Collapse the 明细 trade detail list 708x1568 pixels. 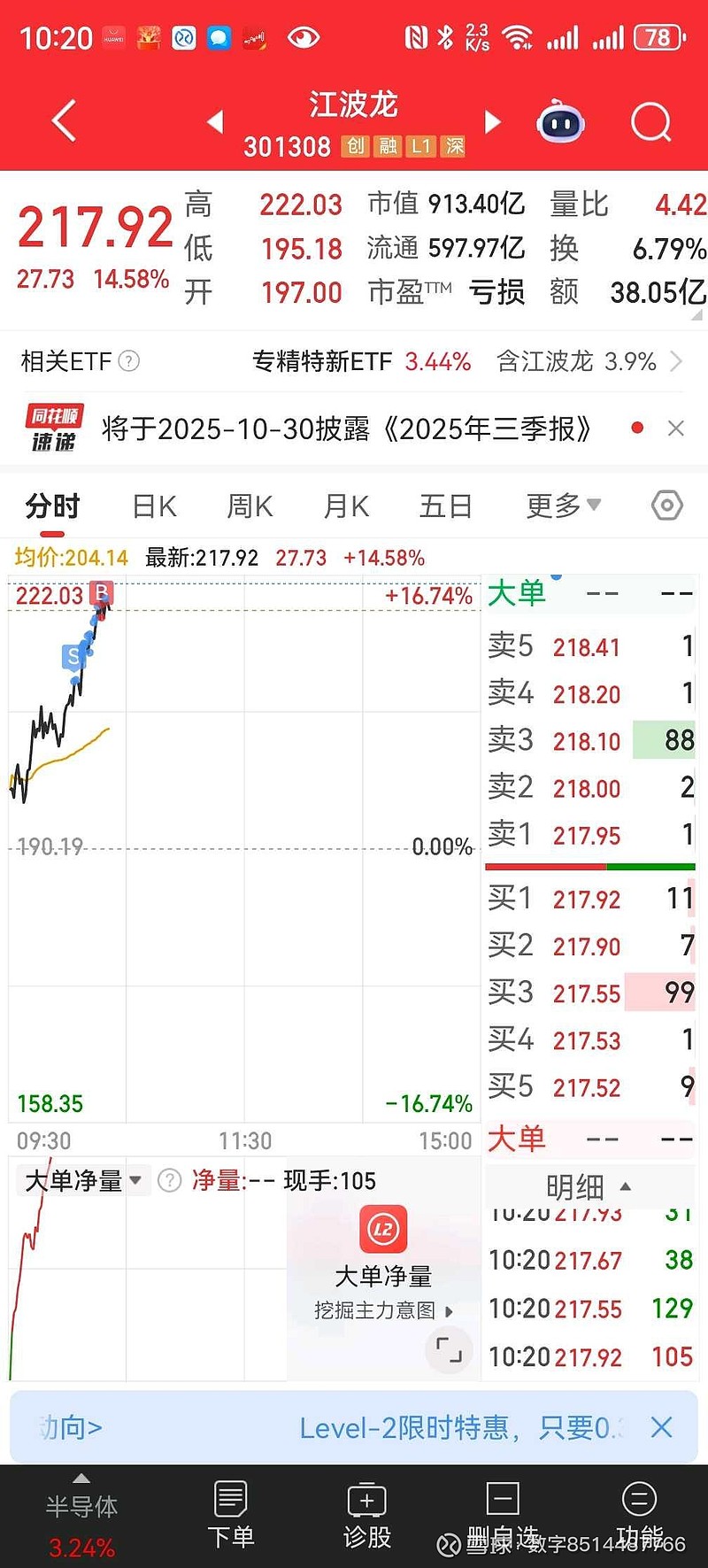626,1186
